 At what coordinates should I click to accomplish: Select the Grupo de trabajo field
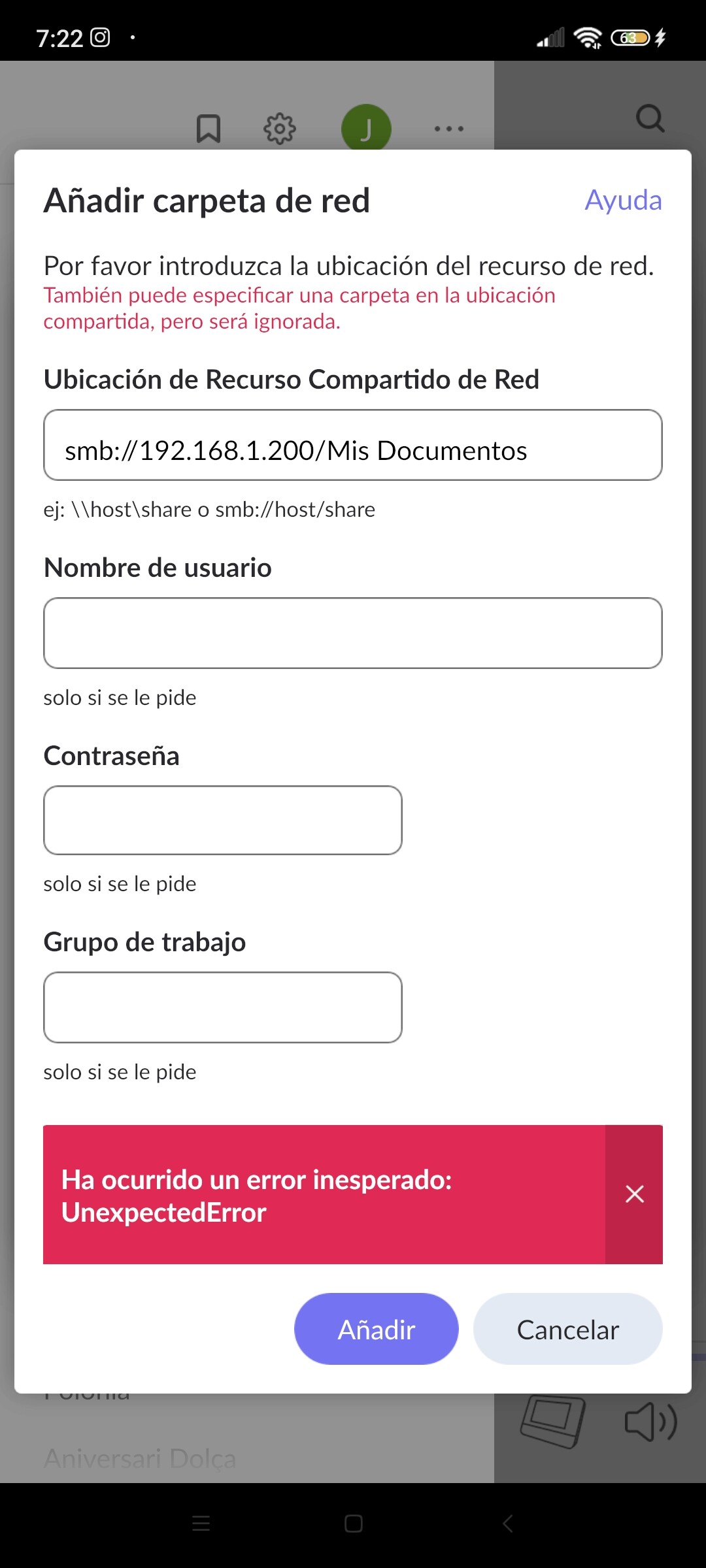point(223,1007)
